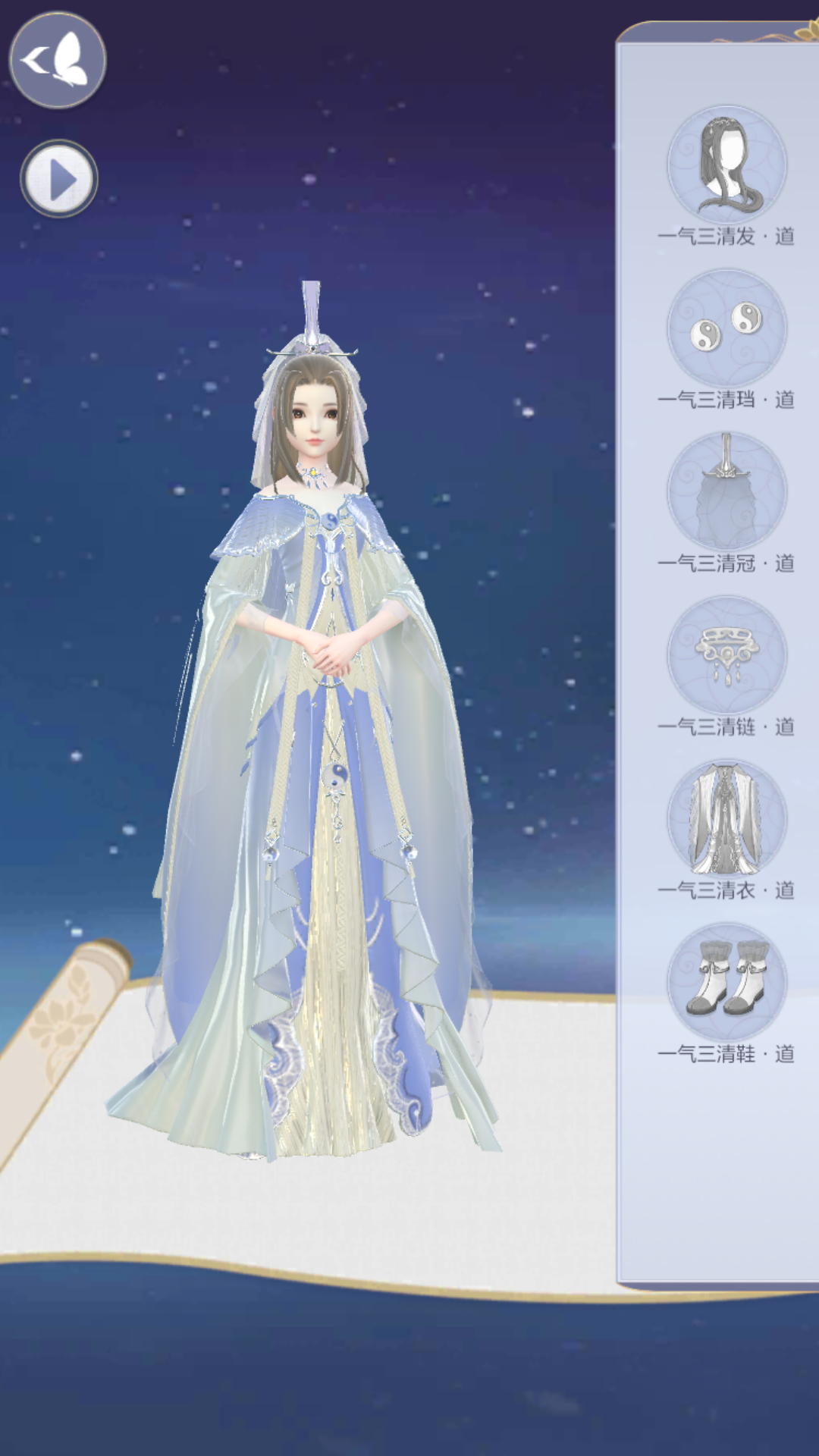The image size is (819, 1456).
Task: Open the 一气三清链·道 necklace item
Action: 726,656
